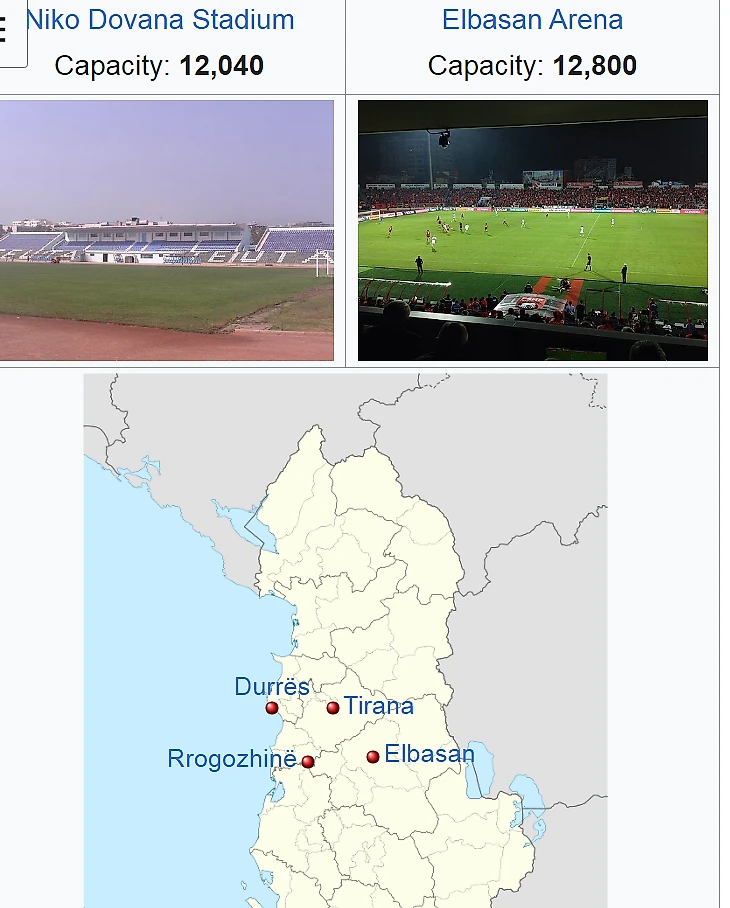View the Niko Dovana Stadium photo
The height and width of the screenshot is (908, 730).
pyautogui.click(x=167, y=230)
